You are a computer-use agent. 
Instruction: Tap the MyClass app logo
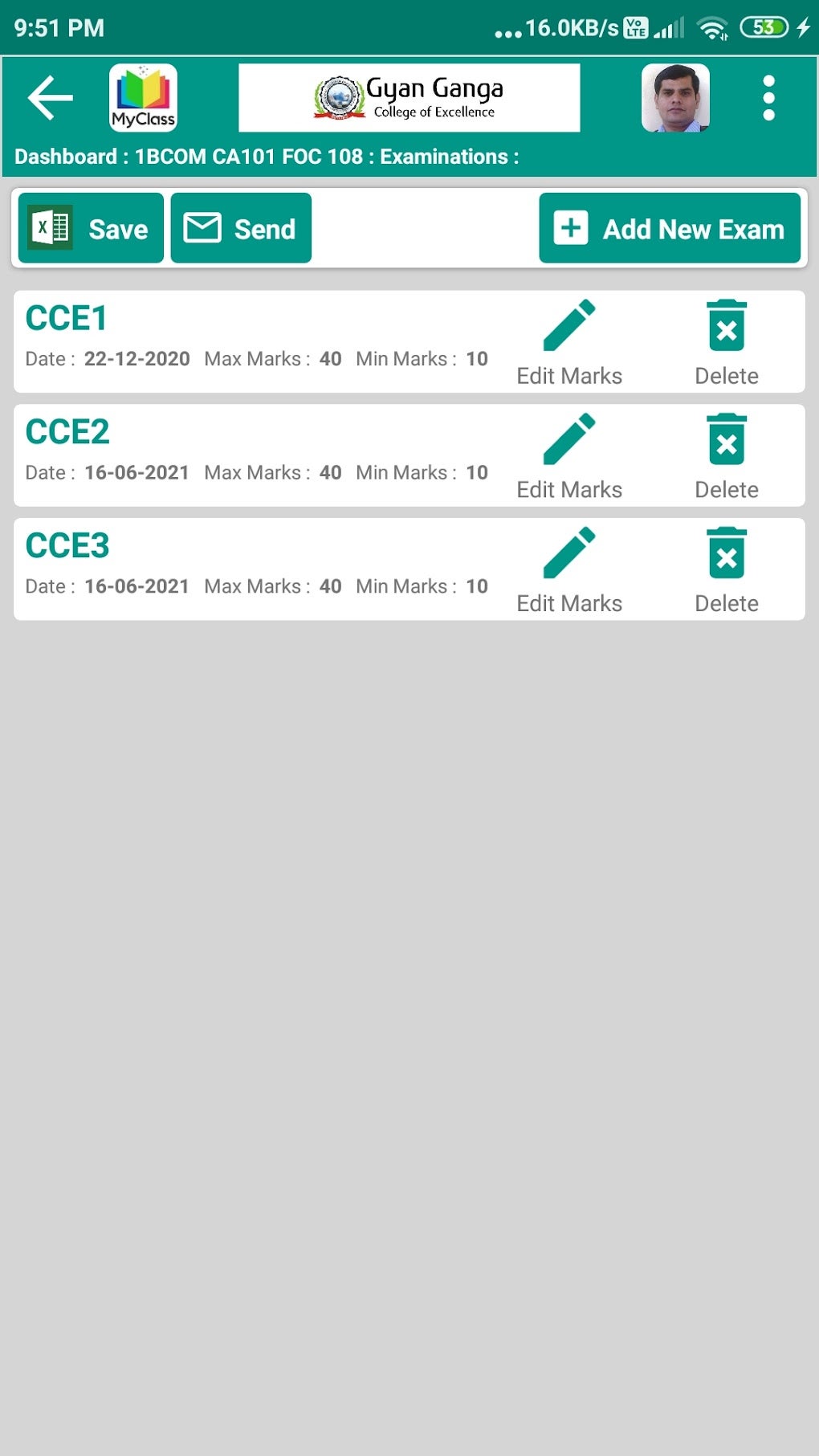click(x=143, y=97)
